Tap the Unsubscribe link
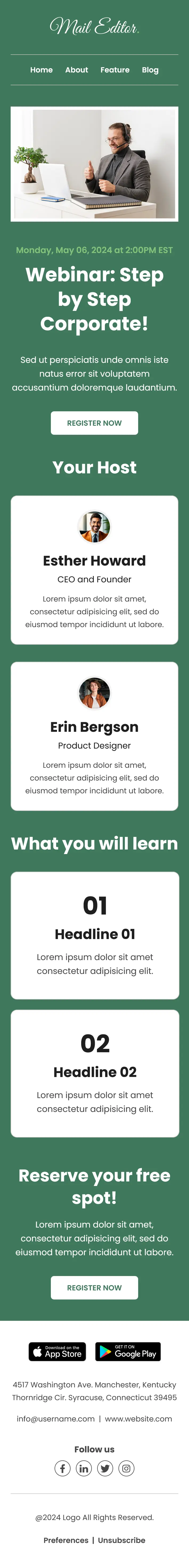 [x=122, y=1540]
